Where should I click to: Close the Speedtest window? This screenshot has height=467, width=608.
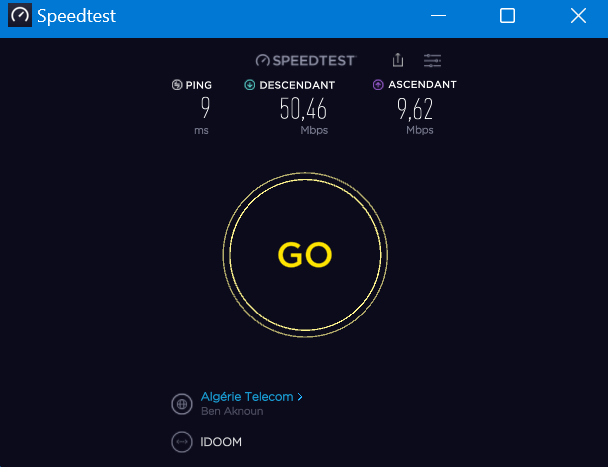point(577,16)
